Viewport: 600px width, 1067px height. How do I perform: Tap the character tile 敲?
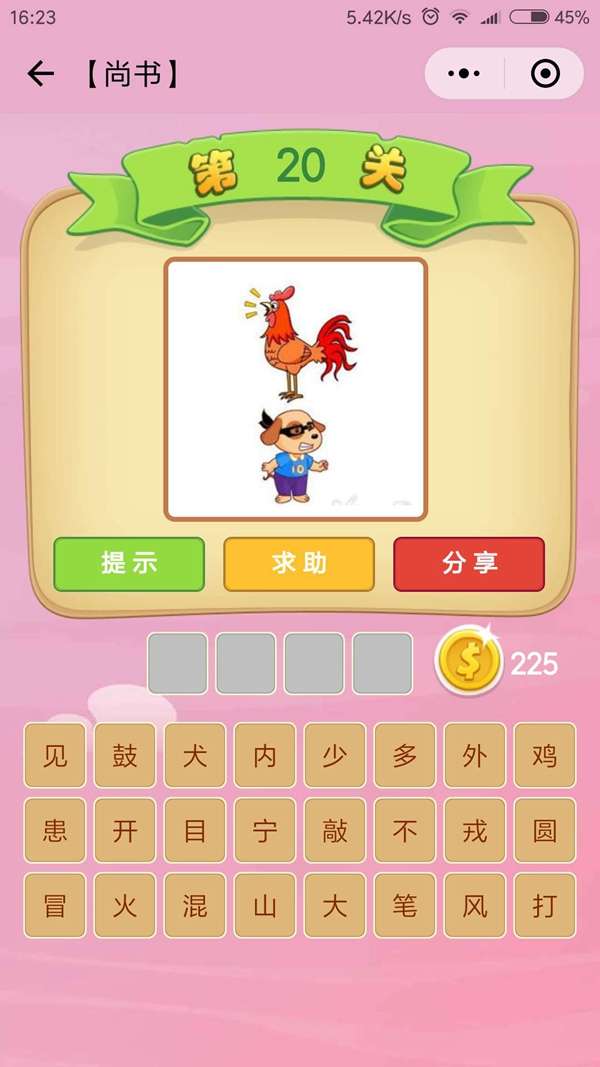click(335, 831)
